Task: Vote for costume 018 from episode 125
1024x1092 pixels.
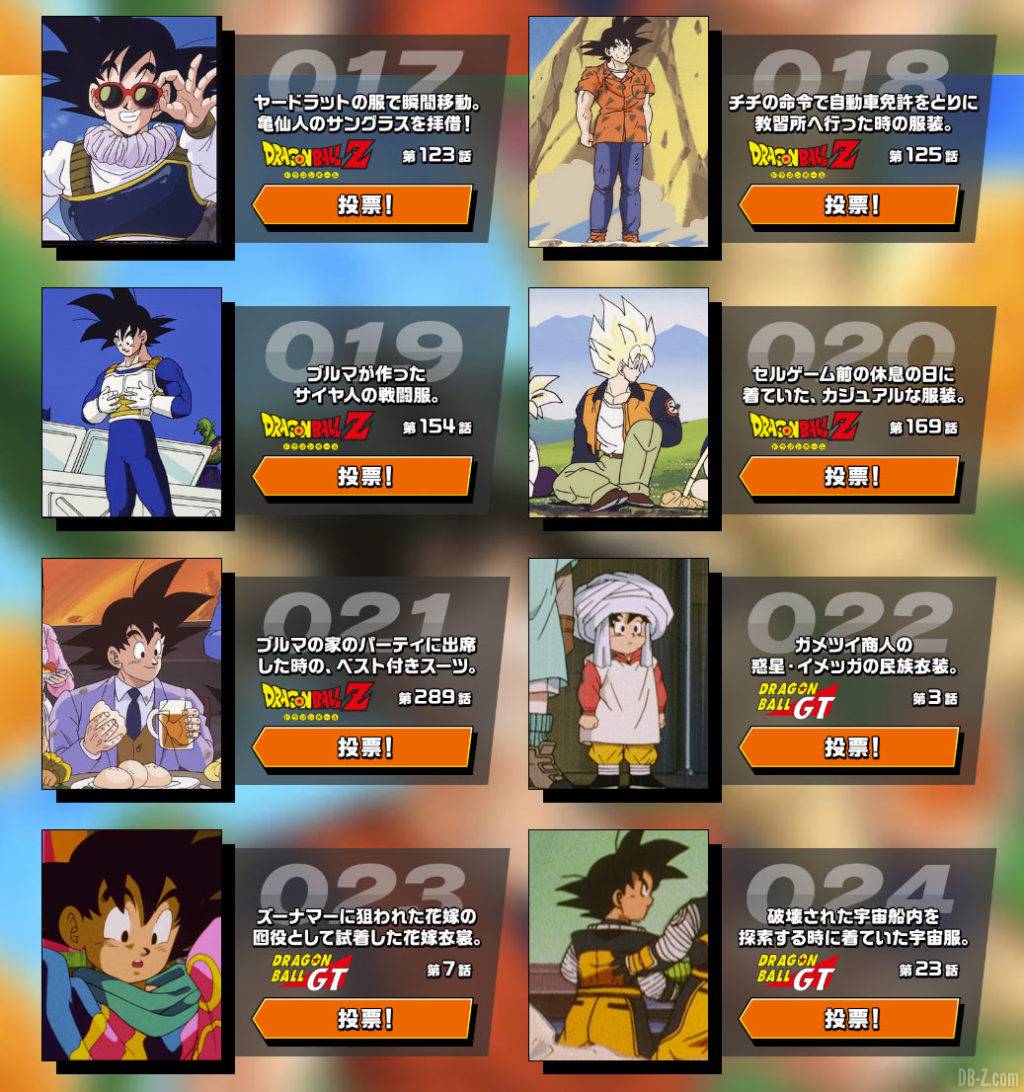Action: pyautogui.click(x=851, y=204)
